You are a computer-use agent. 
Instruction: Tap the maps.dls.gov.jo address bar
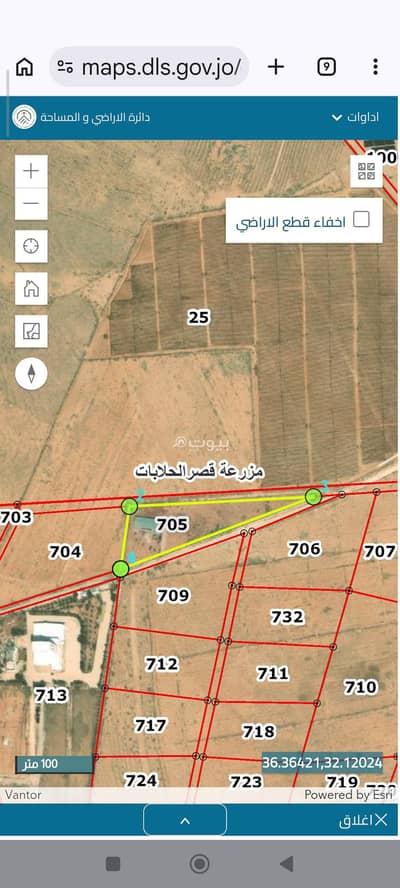(x=150, y=67)
